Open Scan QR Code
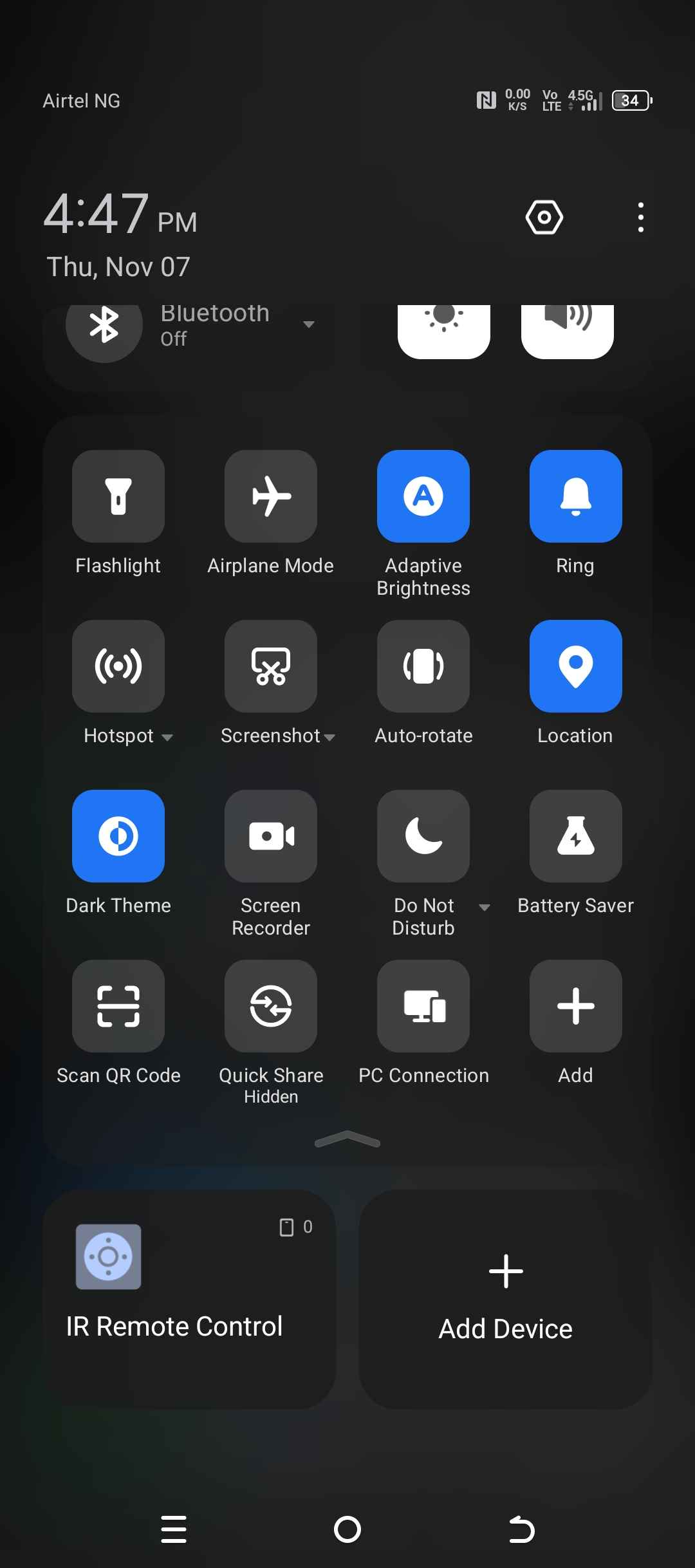Screen dimensions: 695x1568 118,1006
